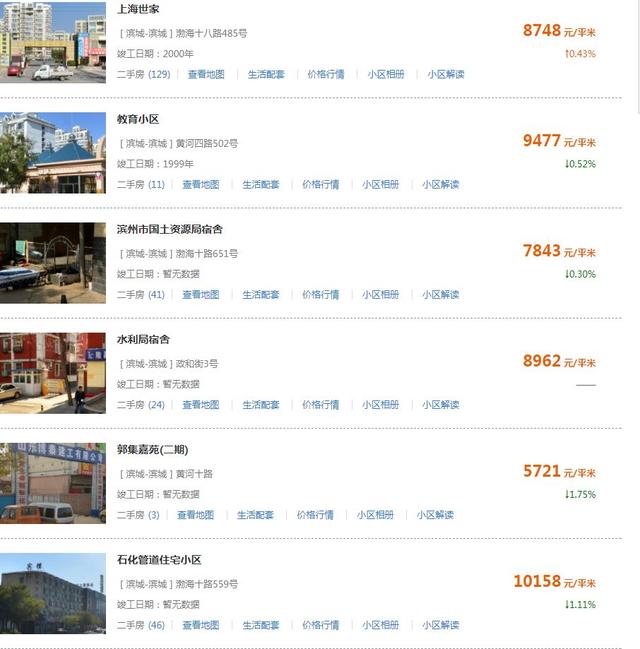Read 小区解读 for 水利局宿舍
The image size is (640, 649).
coord(440,405)
